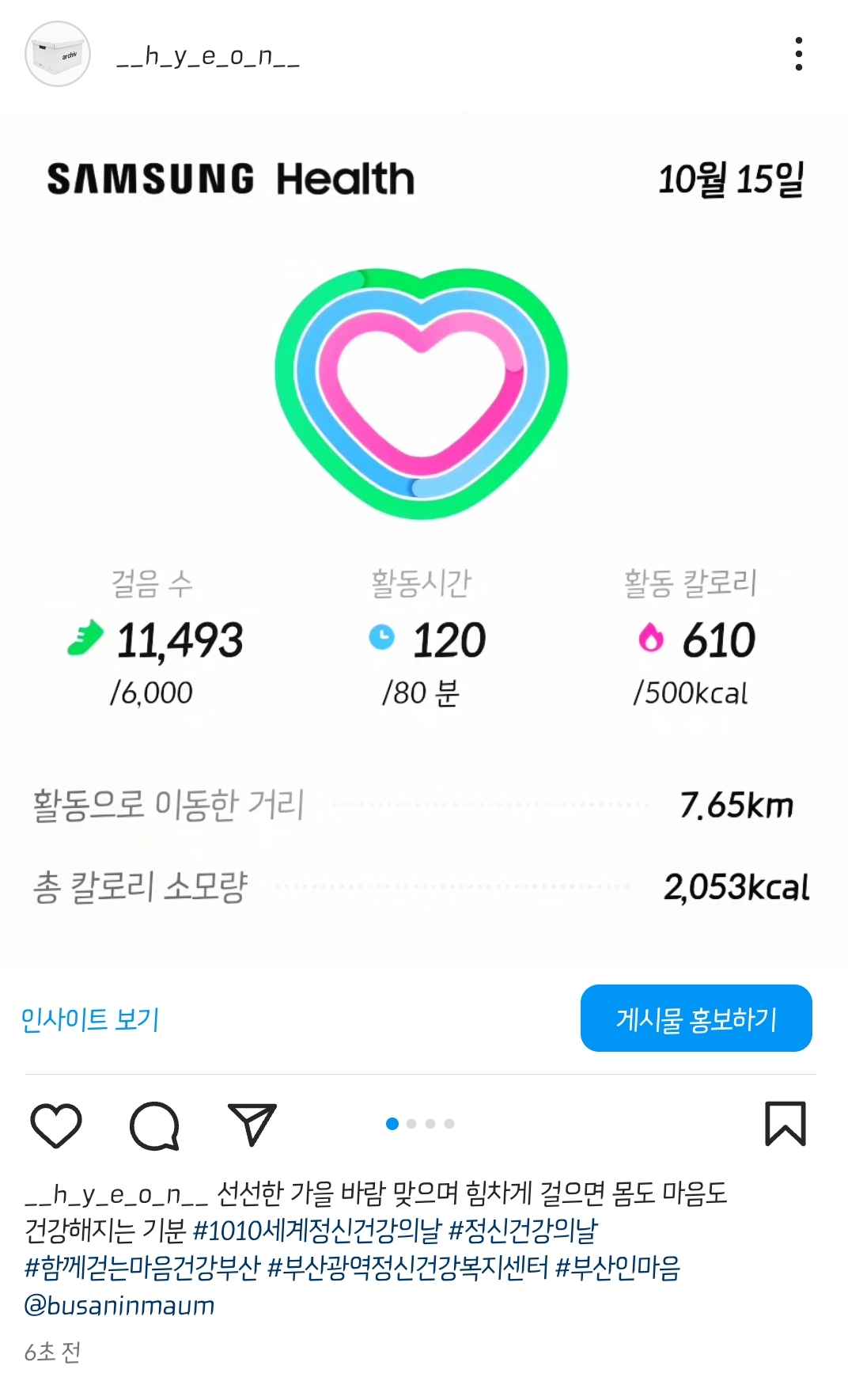Tap the 게시물 홍보하기 button

pyautogui.click(x=695, y=1019)
